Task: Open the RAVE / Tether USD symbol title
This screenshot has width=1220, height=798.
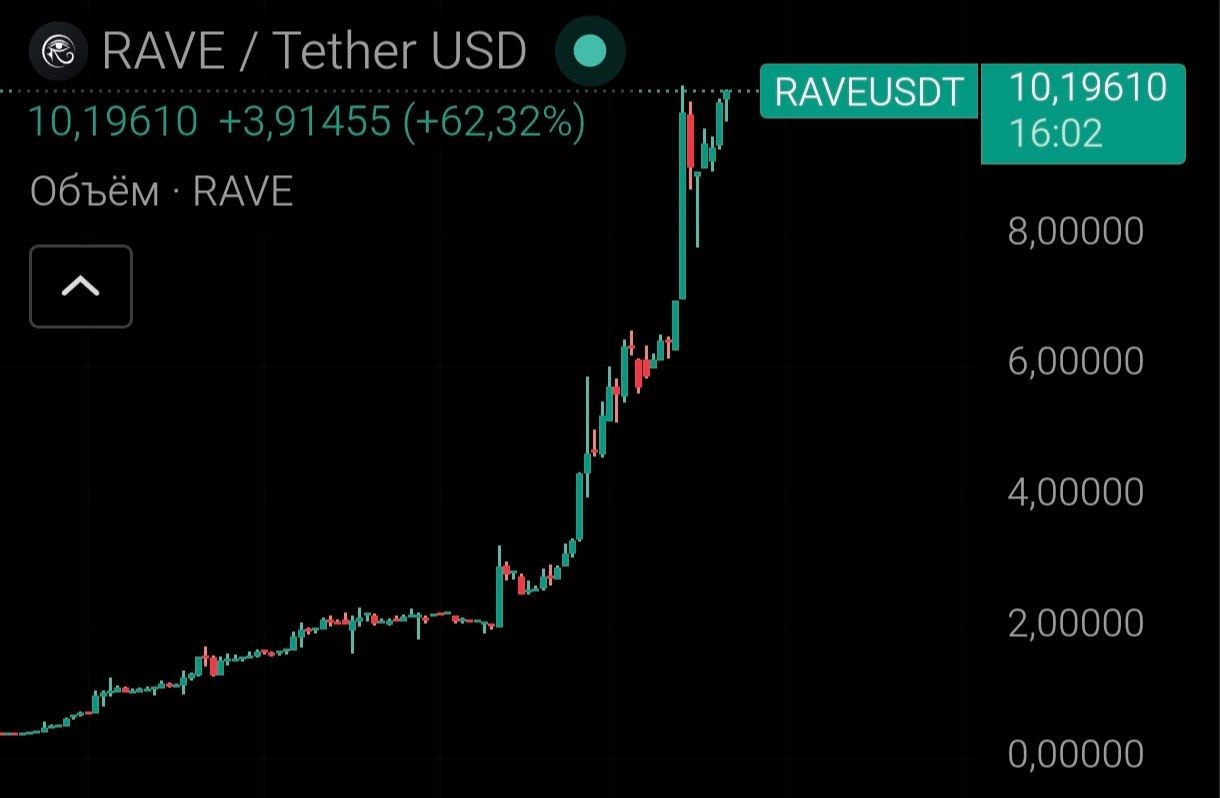Action: [313, 51]
